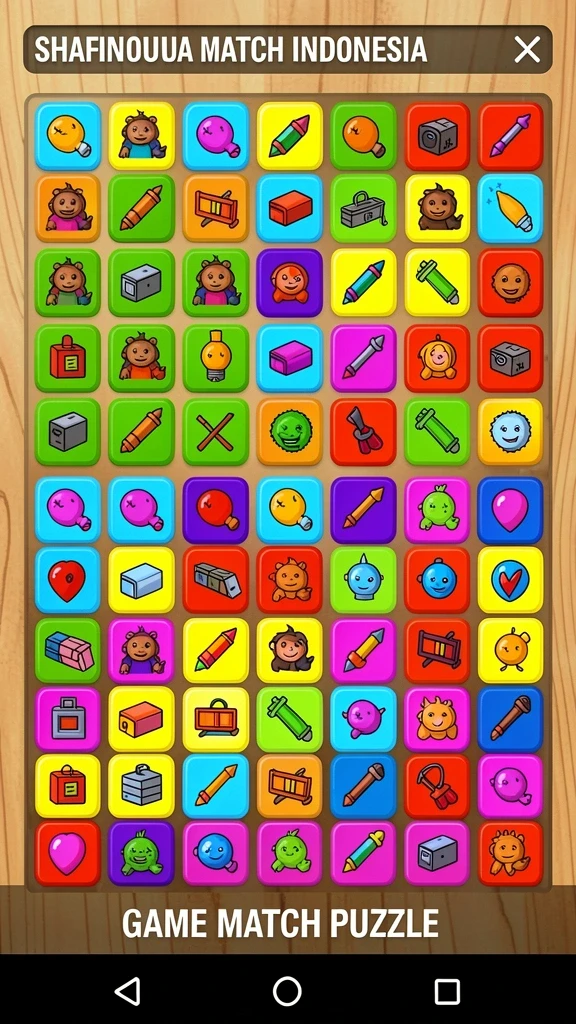The image size is (576, 1024).
Task: Pick the colored blocks on green tile
Action: 67,650
